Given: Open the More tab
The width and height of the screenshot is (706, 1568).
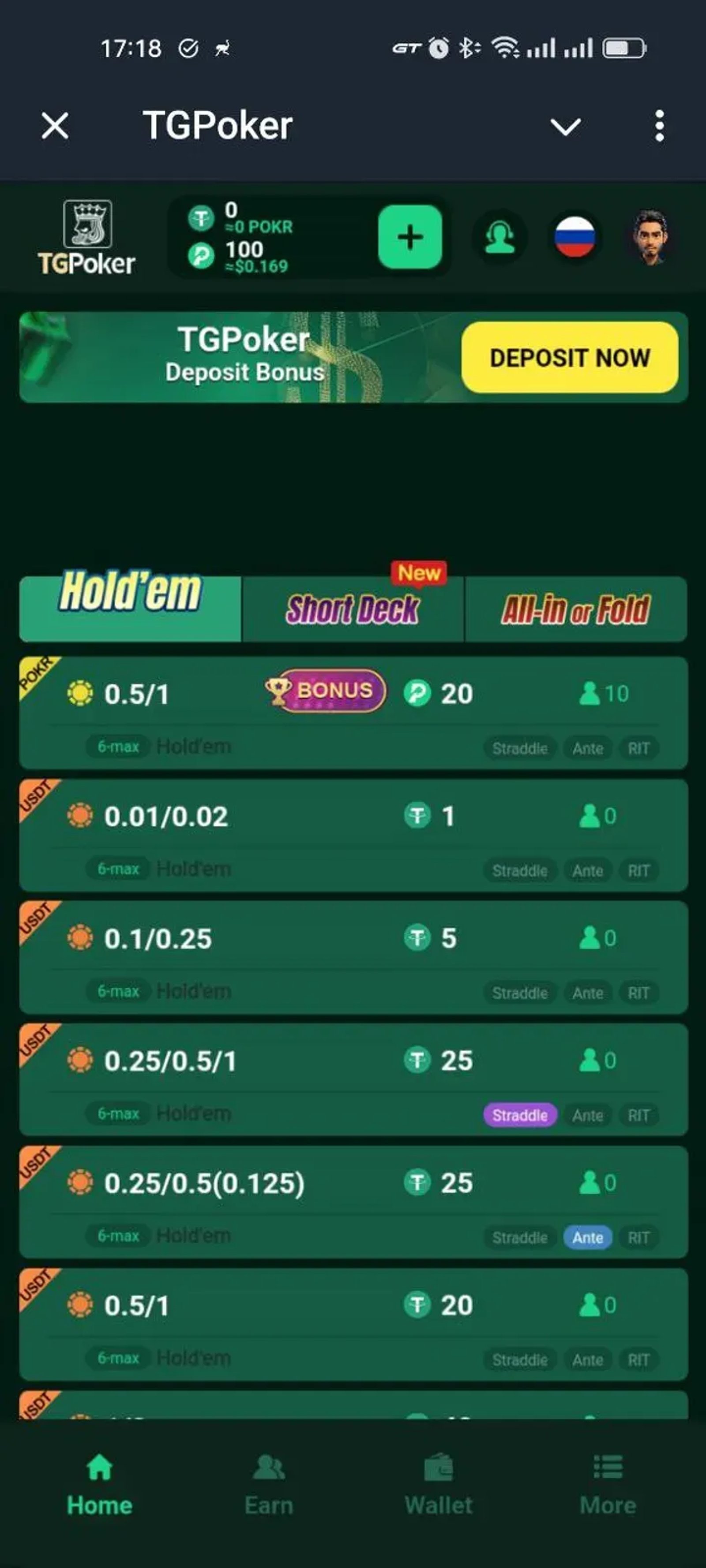Looking at the screenshot, I should [x=608, y=1485].
